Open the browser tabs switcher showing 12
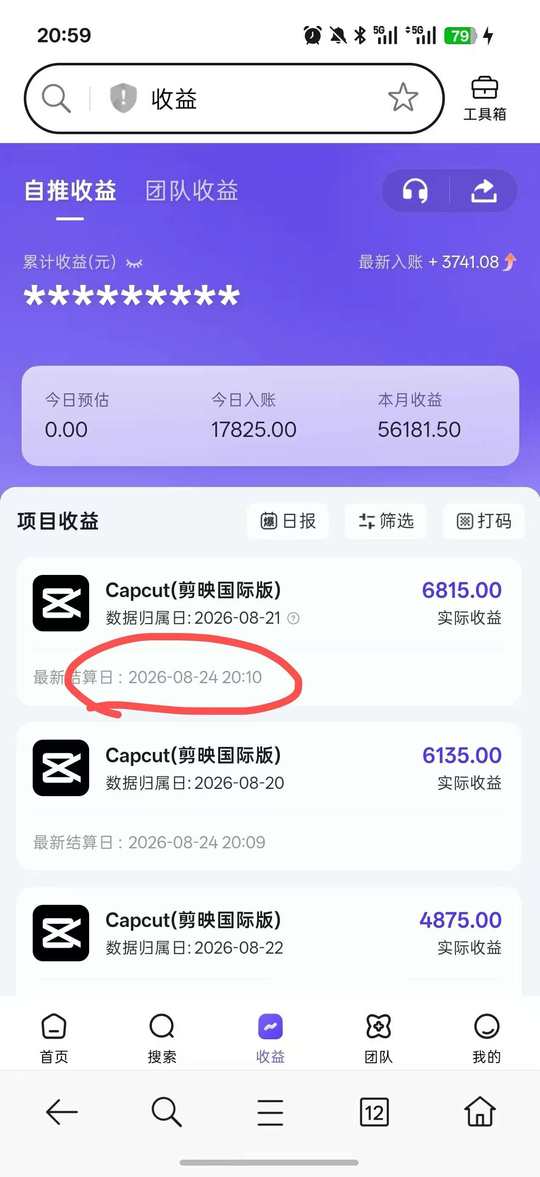The height and width of the screenshot is (1177, 540). coord(373,1112)
